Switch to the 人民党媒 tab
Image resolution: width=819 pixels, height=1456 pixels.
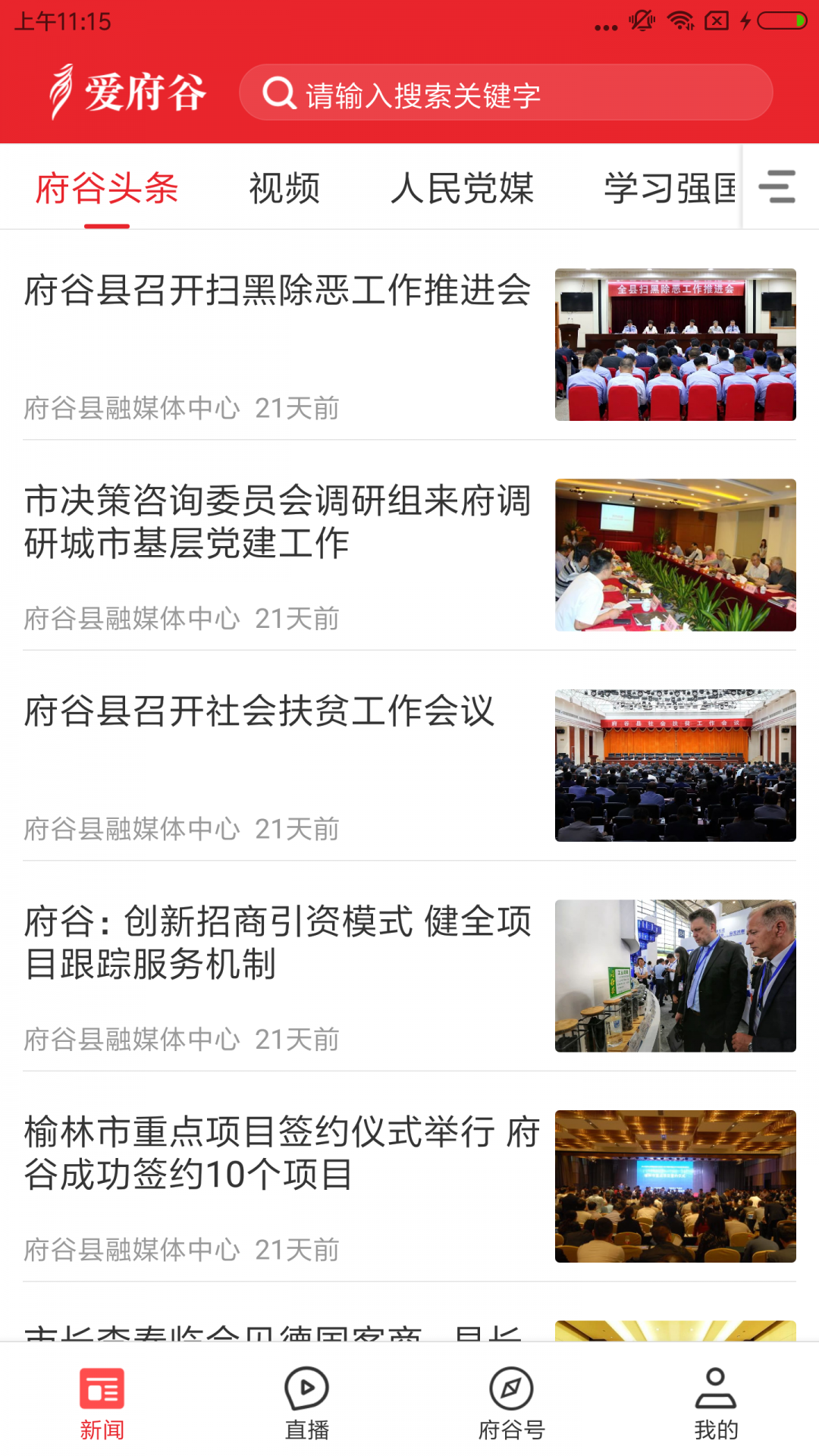(x=465, y=190)
